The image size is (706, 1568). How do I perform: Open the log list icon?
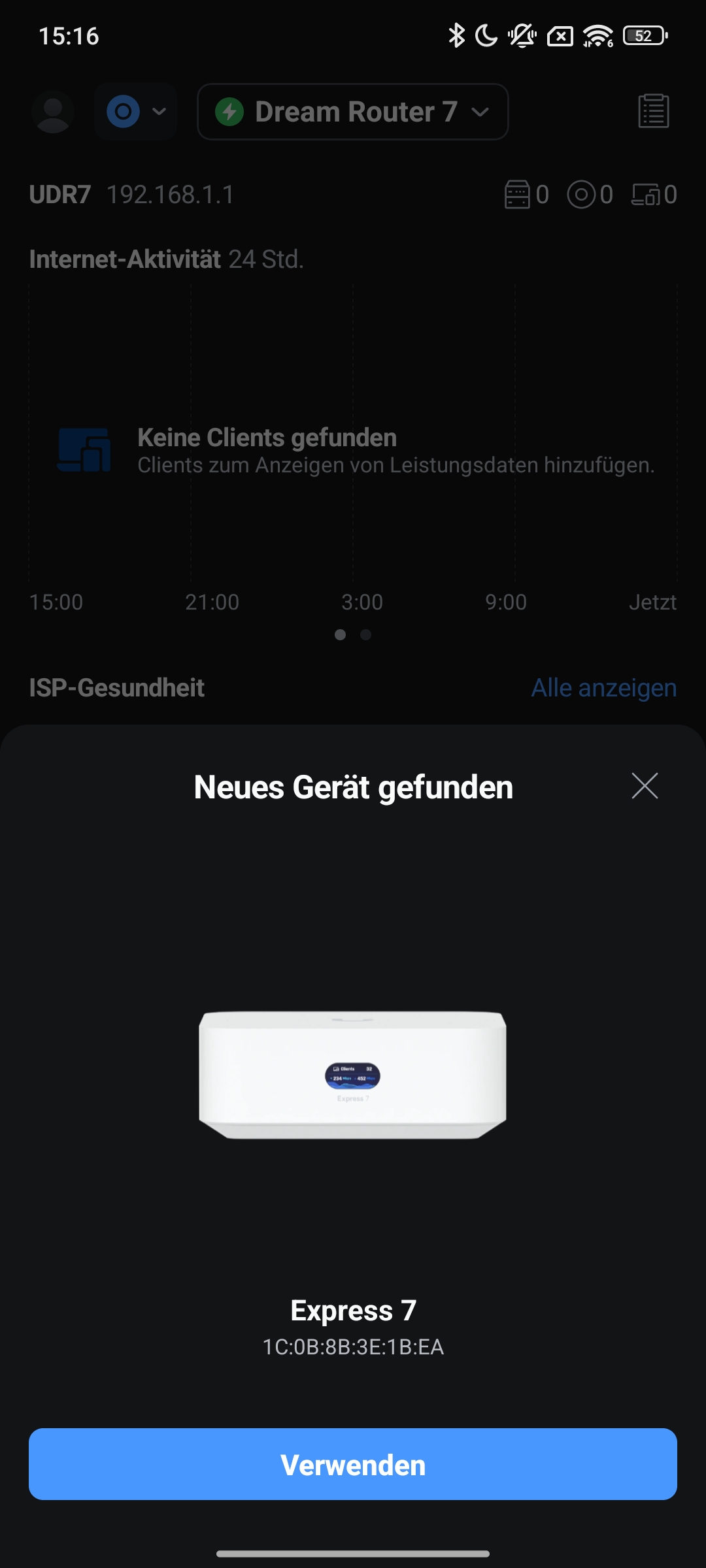[x=653, y=111]
